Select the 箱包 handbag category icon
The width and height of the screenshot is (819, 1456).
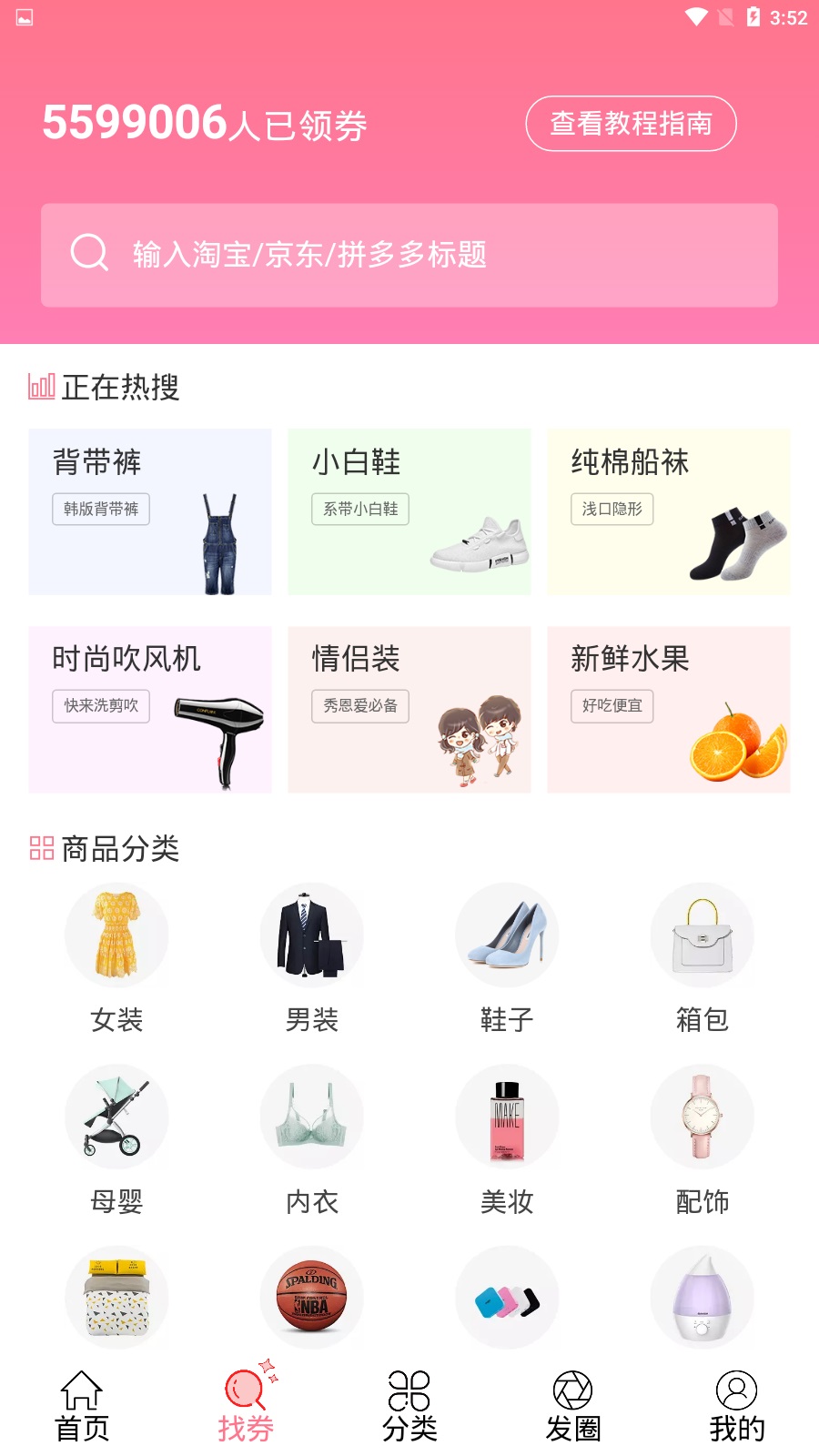click(702, 935)
